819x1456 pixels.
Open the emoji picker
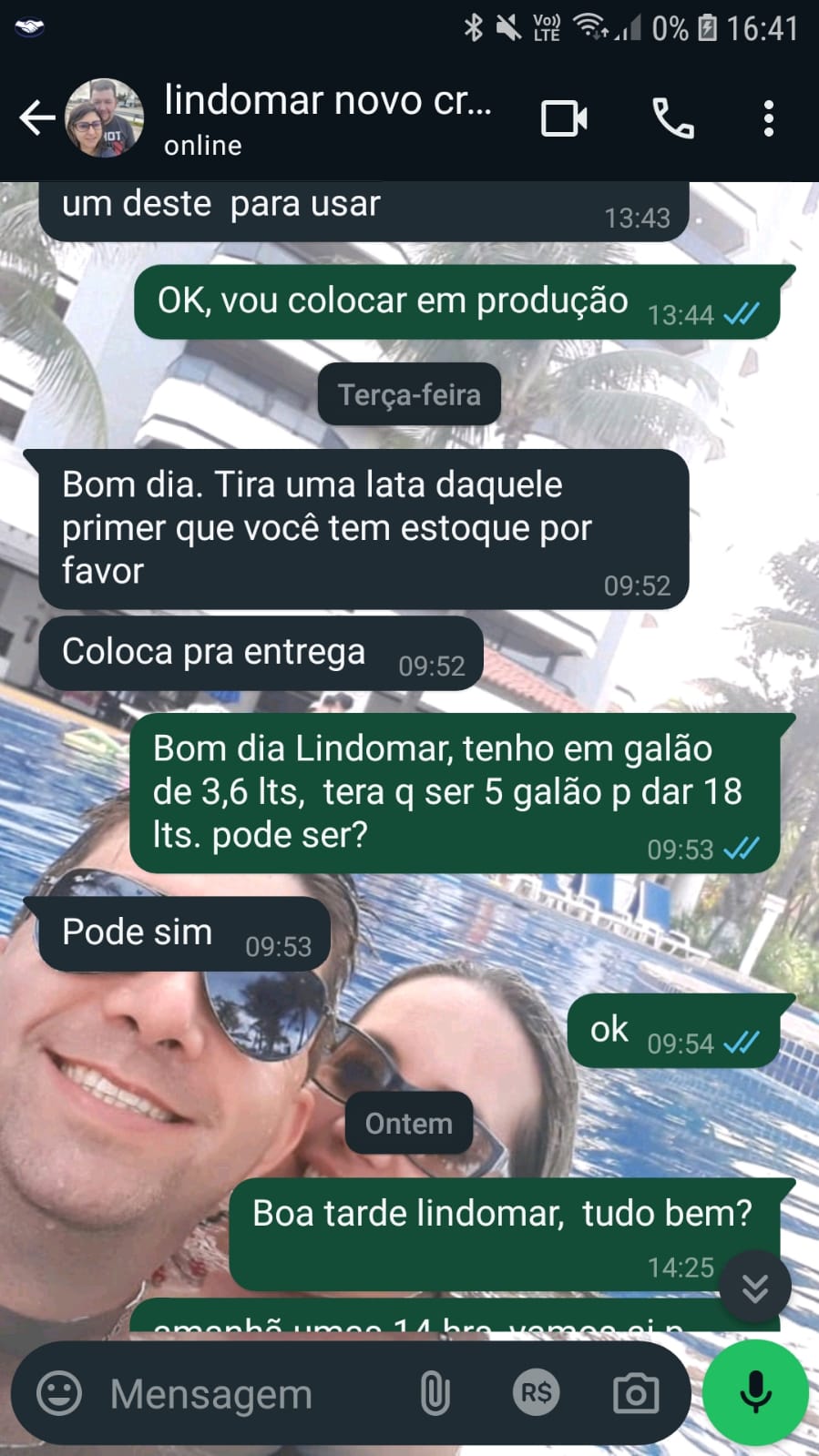(x=59, y=1393)
